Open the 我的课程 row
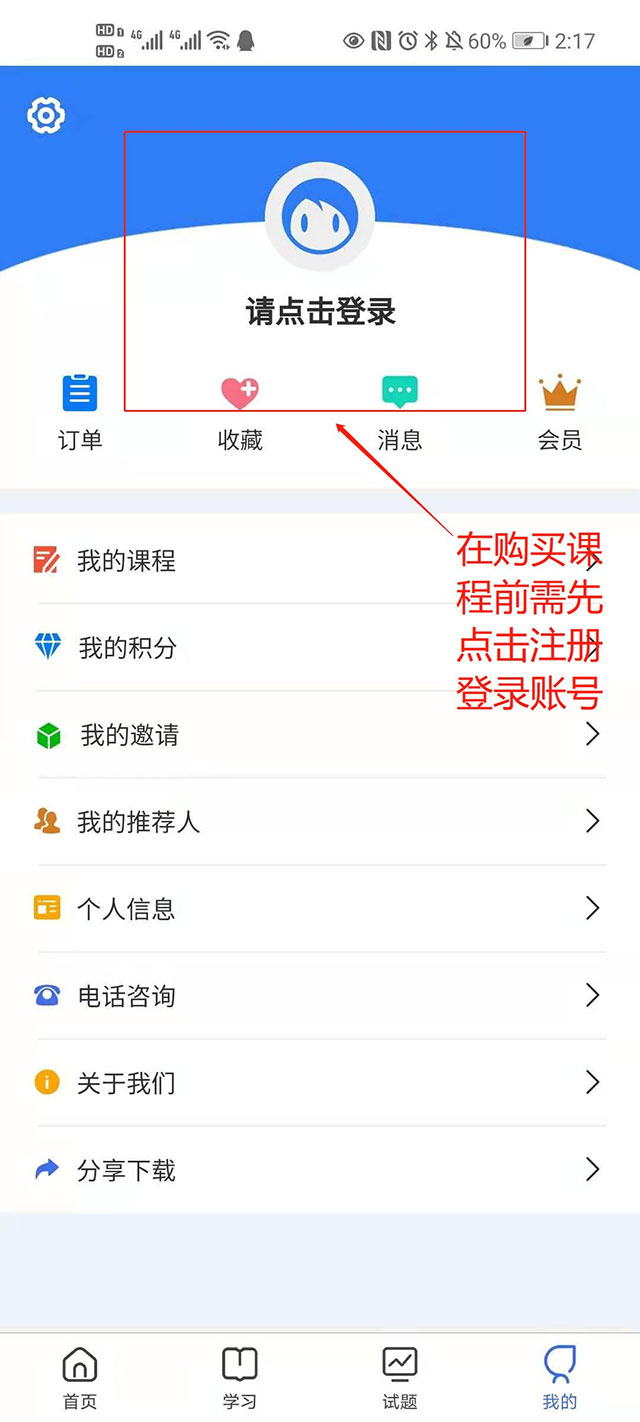Viewport: 640px width, 1422px height. (320, 561)
